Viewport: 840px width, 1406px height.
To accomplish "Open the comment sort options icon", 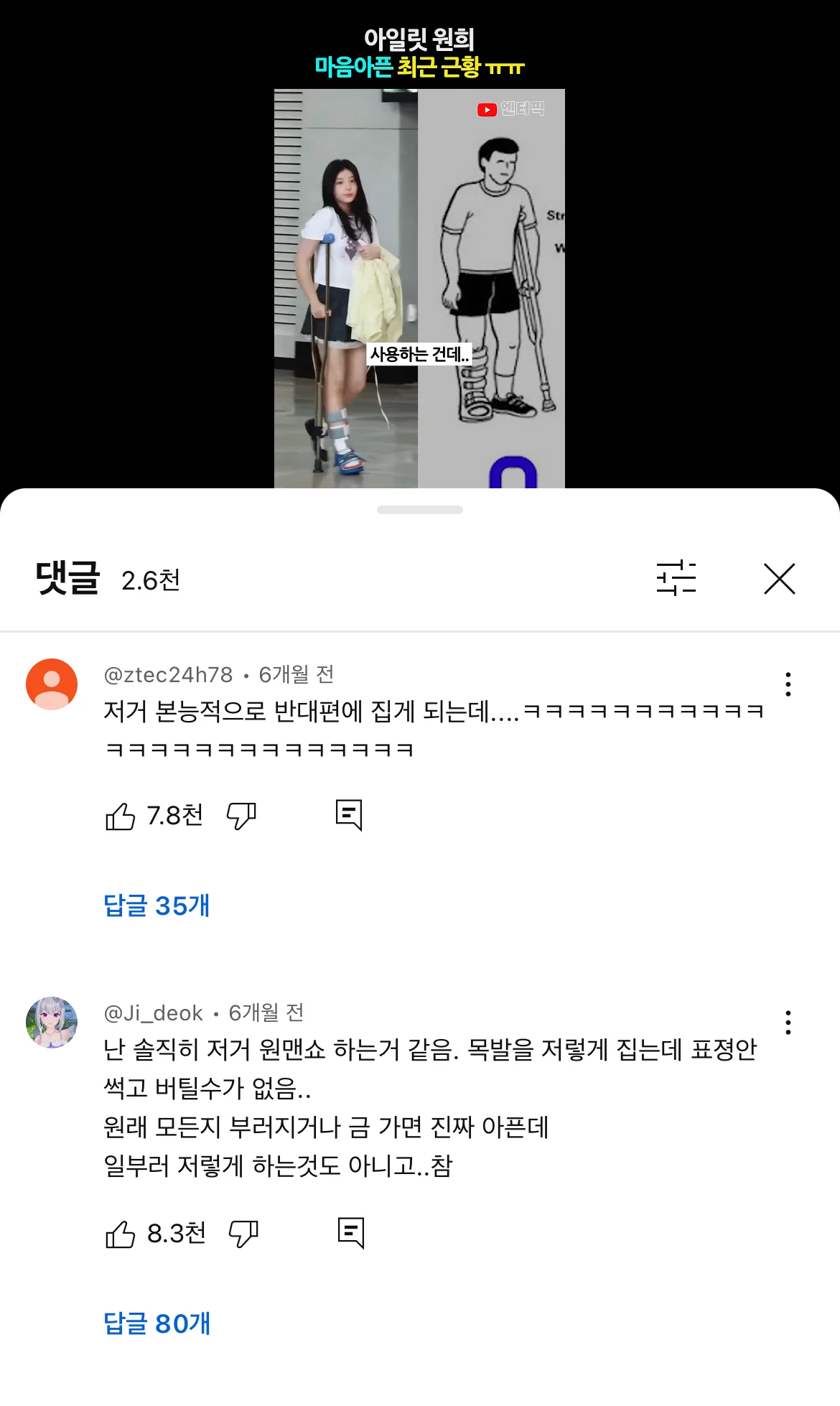I will 676,579.
